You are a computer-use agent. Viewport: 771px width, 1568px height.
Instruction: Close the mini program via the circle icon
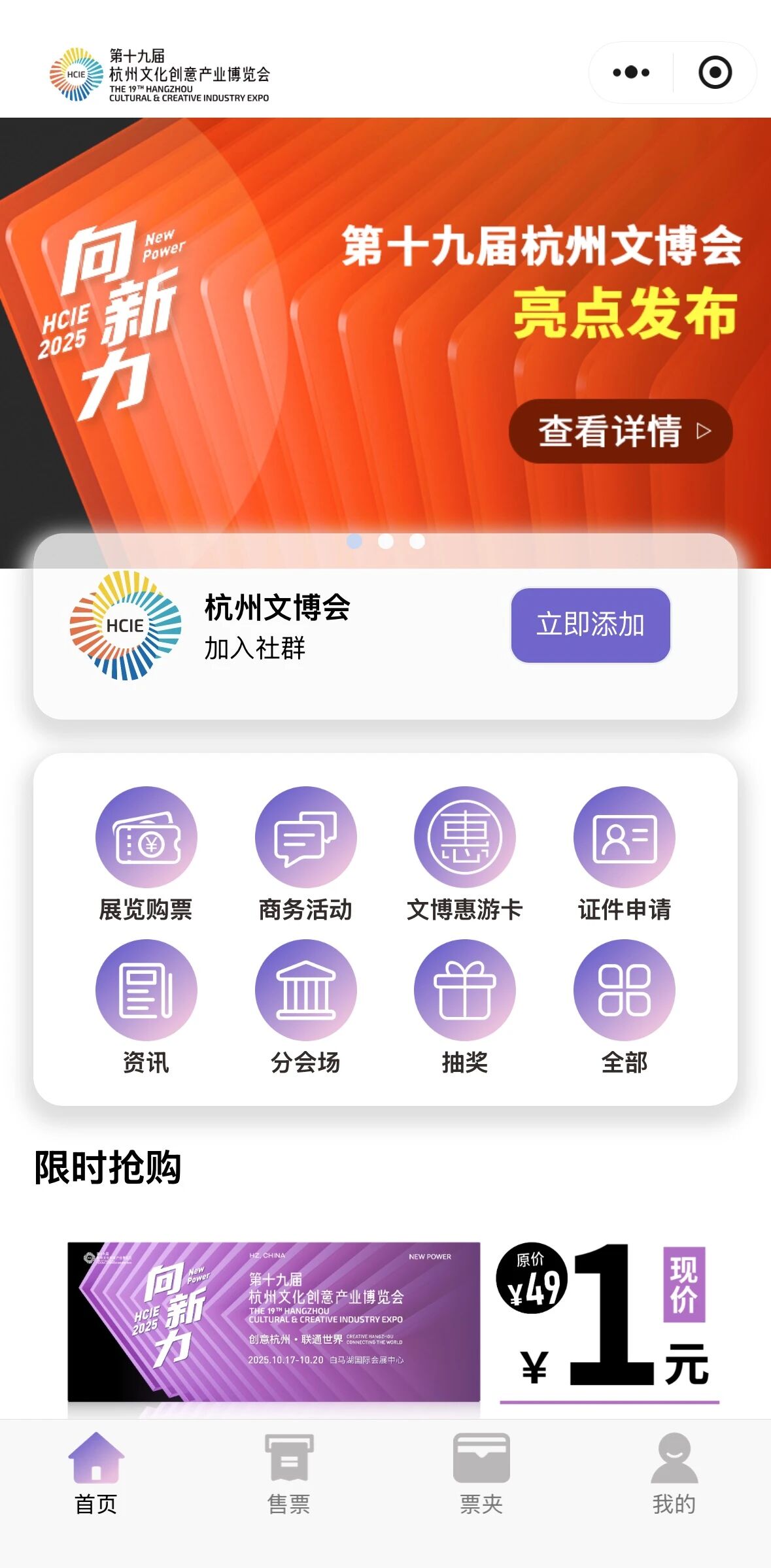pyautogui.click(x=715, y=73)
